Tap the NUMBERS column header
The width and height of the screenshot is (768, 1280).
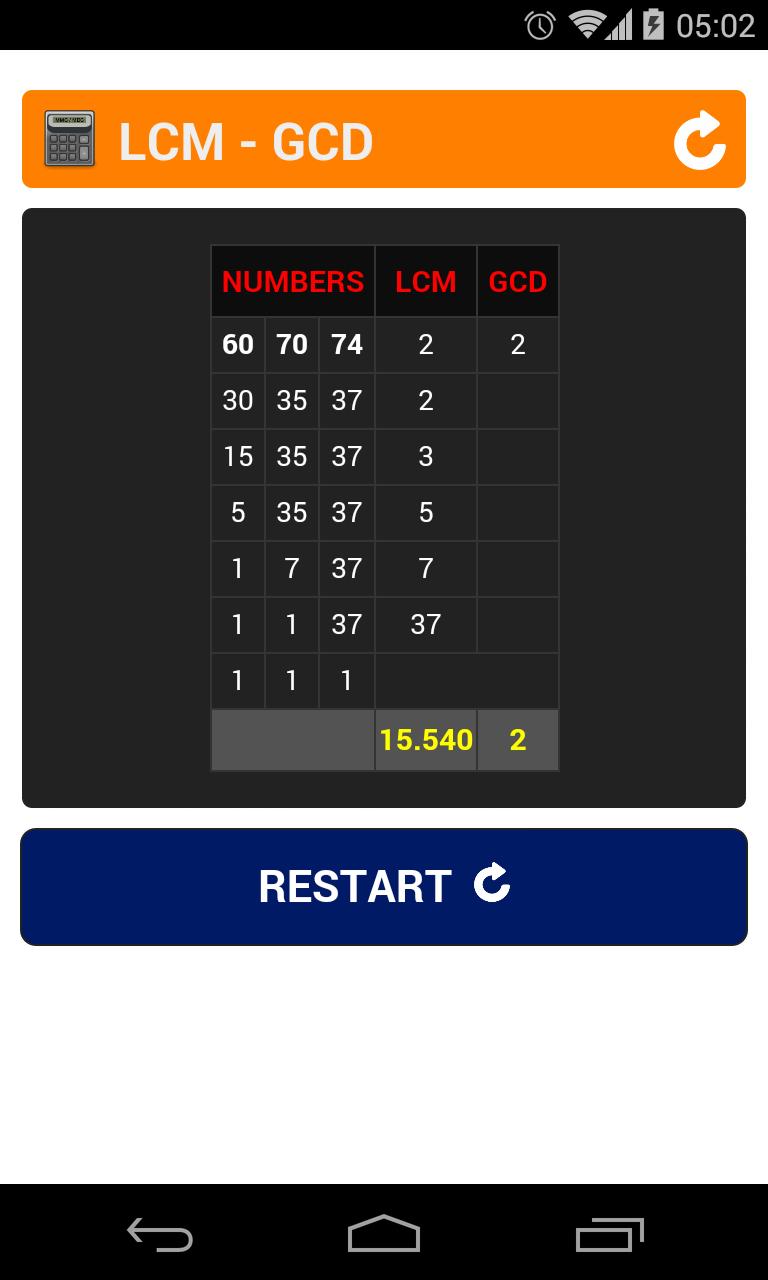(x=292, y=281)
